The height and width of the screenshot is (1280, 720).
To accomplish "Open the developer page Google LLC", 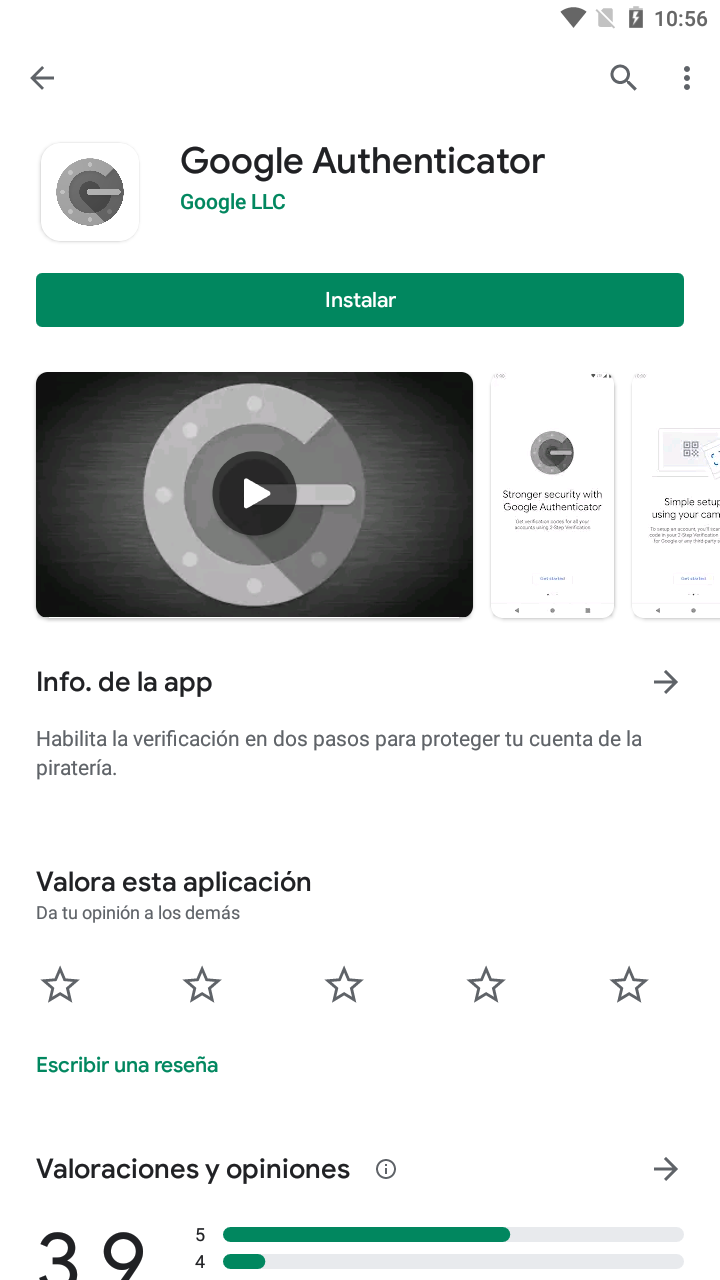I will (x=232, y=201).
